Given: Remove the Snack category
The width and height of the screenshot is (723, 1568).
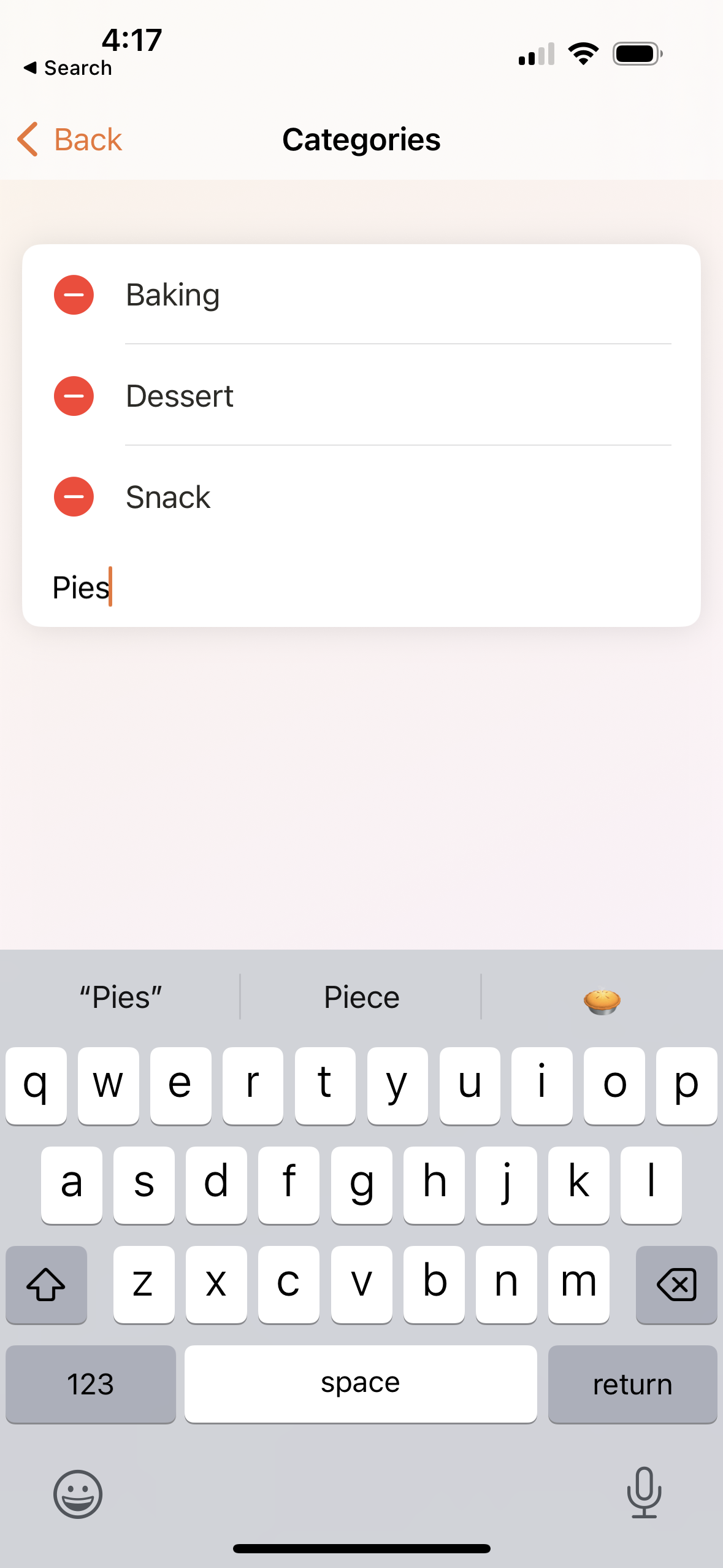Looking at the screenshot, I should (x=74, y=497).
